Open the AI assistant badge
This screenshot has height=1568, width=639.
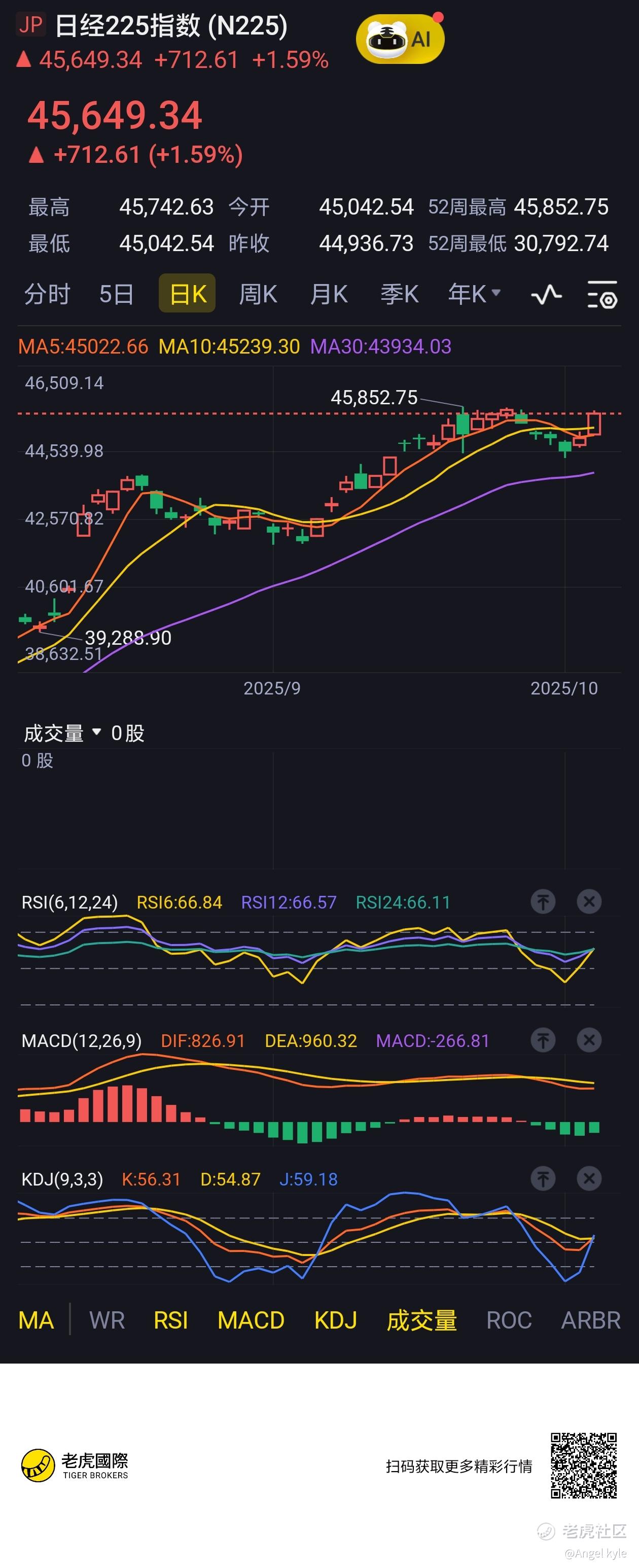pyautogui.click(x=400, y=40)
